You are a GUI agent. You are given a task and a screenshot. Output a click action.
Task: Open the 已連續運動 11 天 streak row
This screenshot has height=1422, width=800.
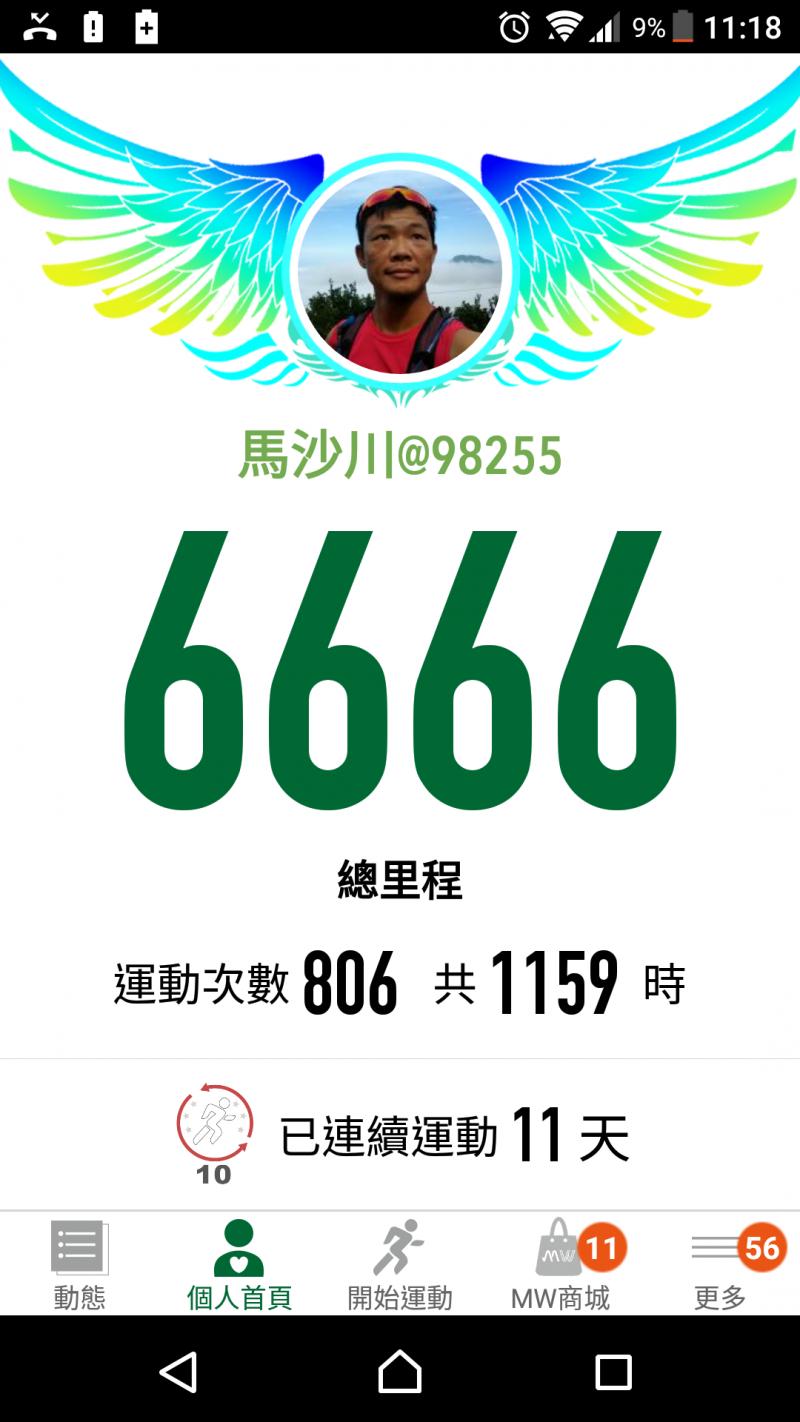coord(400,1136)
